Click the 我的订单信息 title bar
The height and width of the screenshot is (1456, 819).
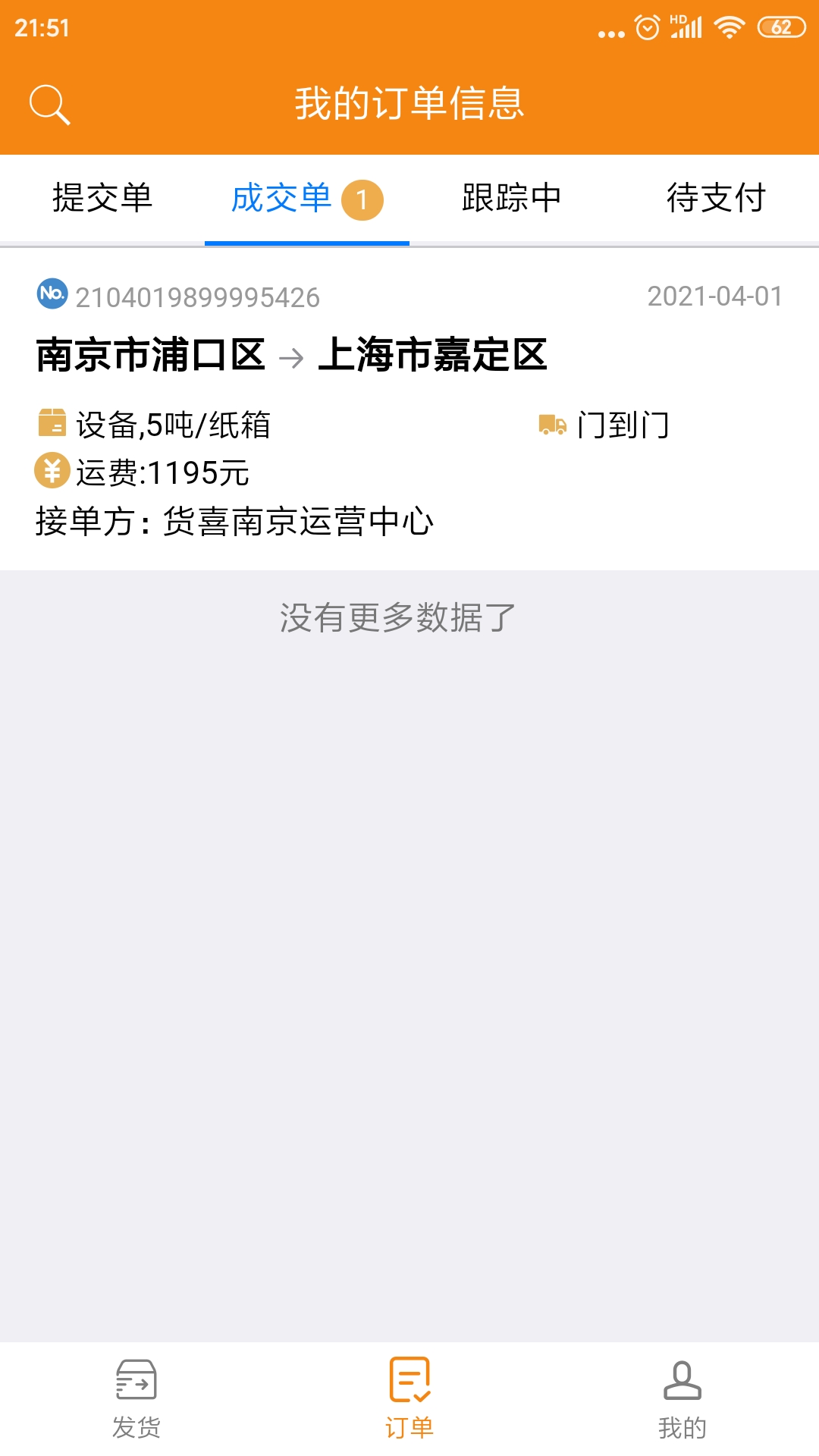(409, 105)
